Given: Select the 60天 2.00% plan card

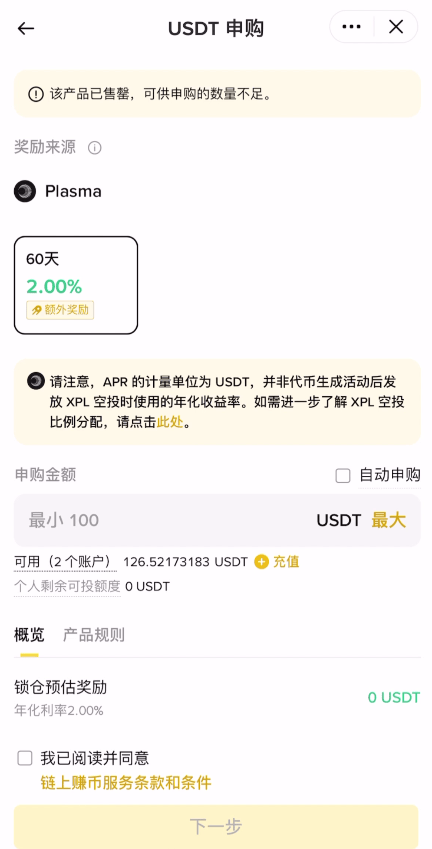Looking at the screenshot, I should tap(76, 285).
